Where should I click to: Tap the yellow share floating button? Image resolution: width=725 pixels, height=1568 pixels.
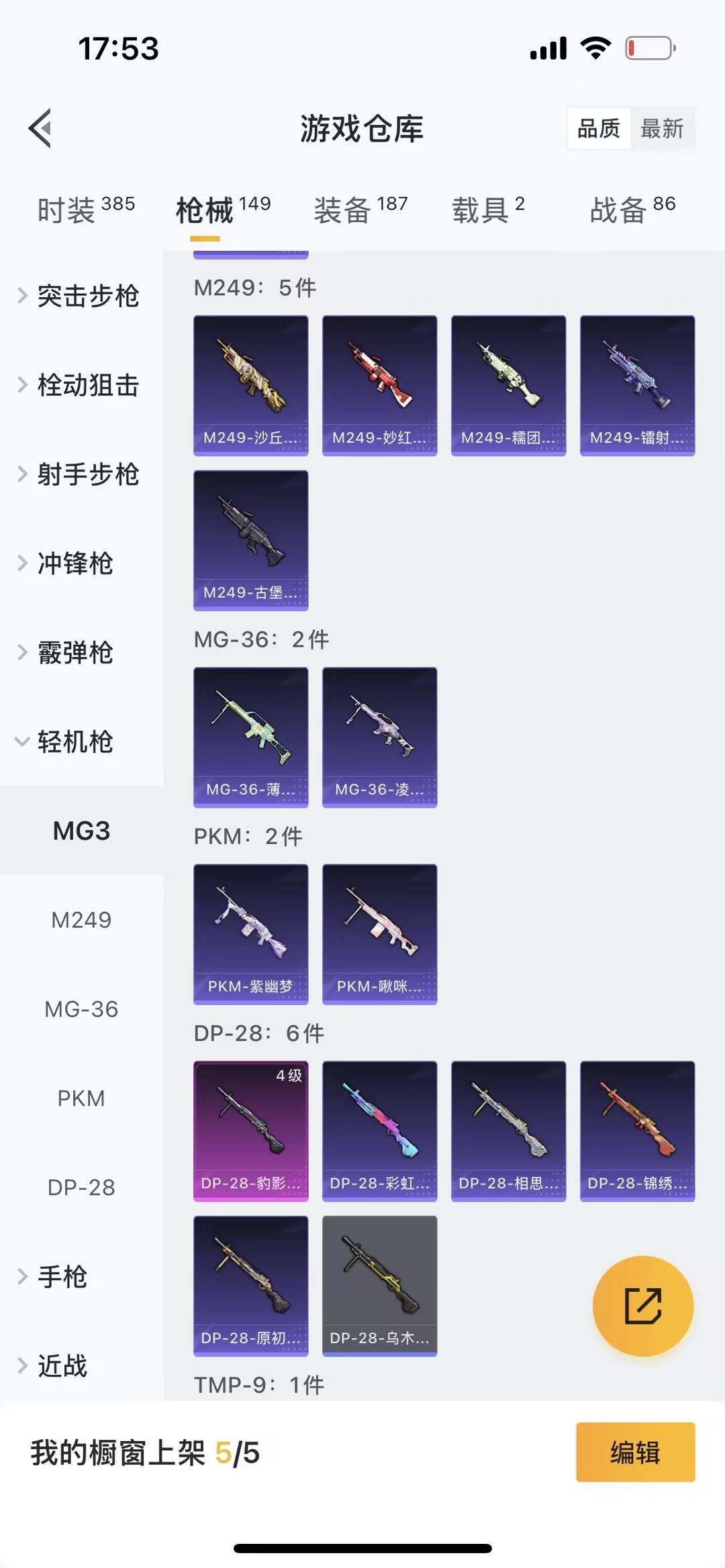click(642, 1306)
